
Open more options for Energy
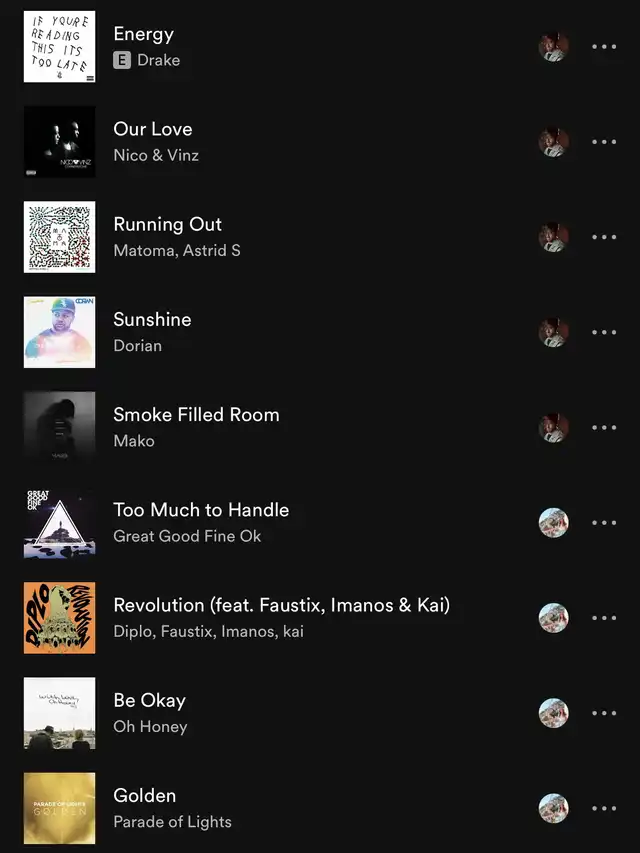click(x=604, y=47)
